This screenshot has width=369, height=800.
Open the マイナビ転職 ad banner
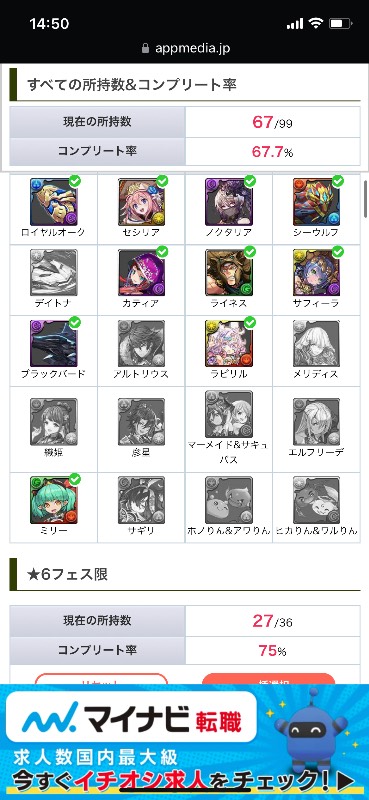(x=184, y=742)
